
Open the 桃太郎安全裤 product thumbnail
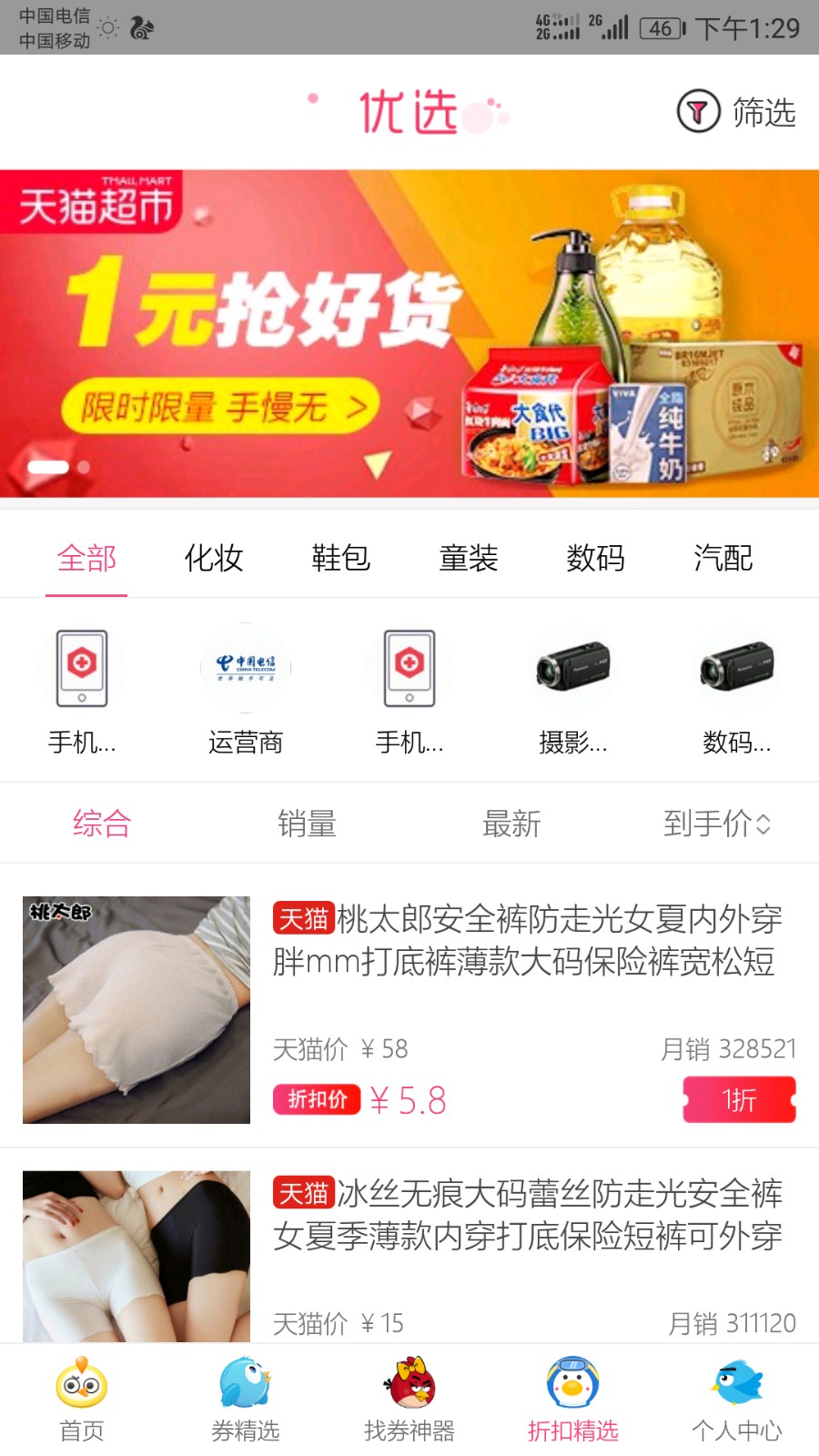[136, 1010]
